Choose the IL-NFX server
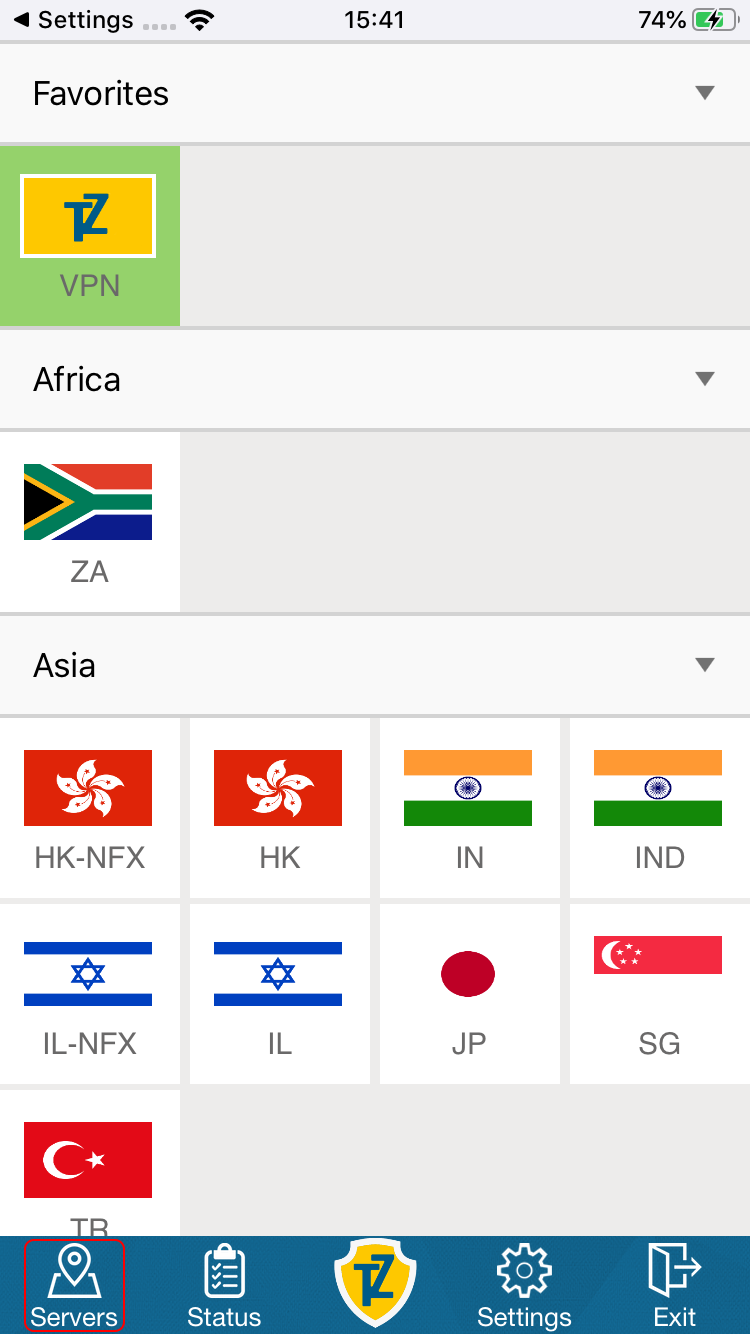The width and height of the screenshot is (750, 1334). (x=90, y=994)
